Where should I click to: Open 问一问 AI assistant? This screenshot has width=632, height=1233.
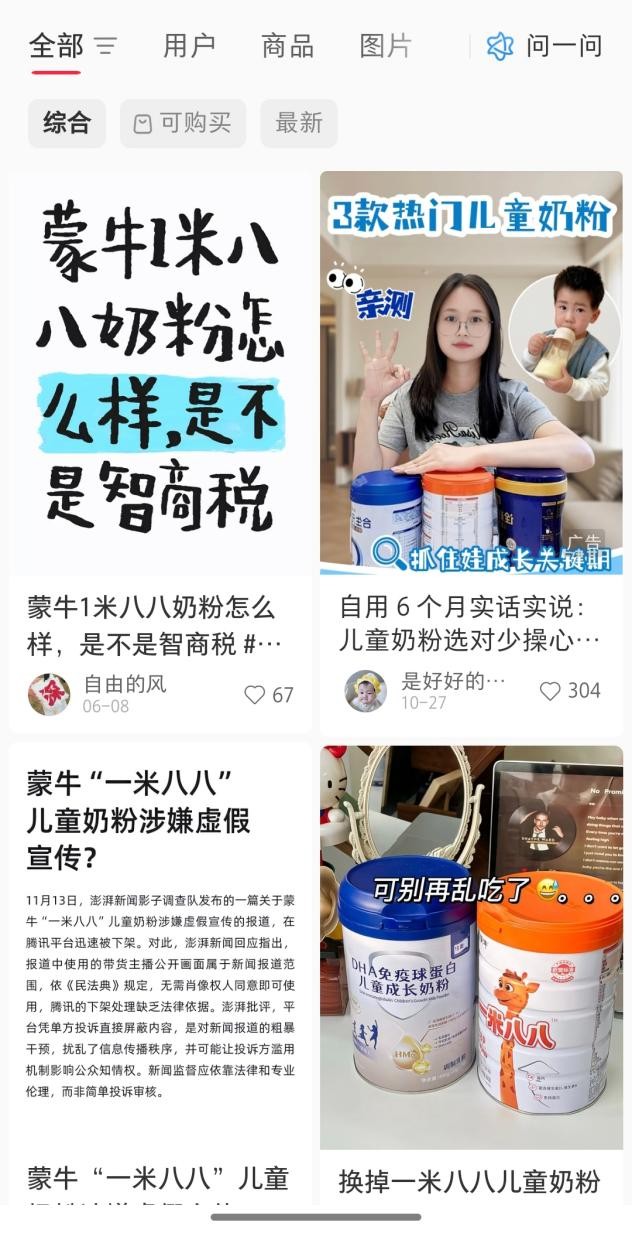click(544, 46)
